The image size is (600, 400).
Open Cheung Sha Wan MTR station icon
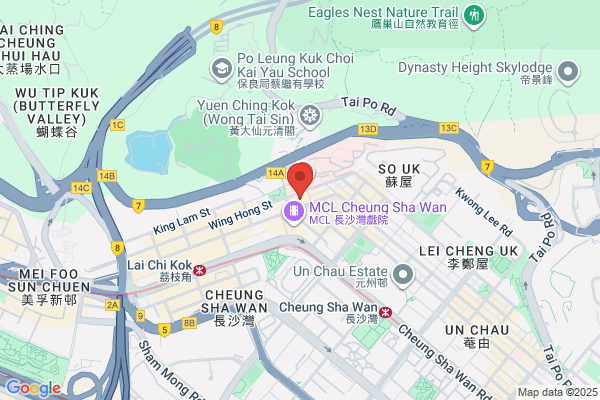pos(385,312)
